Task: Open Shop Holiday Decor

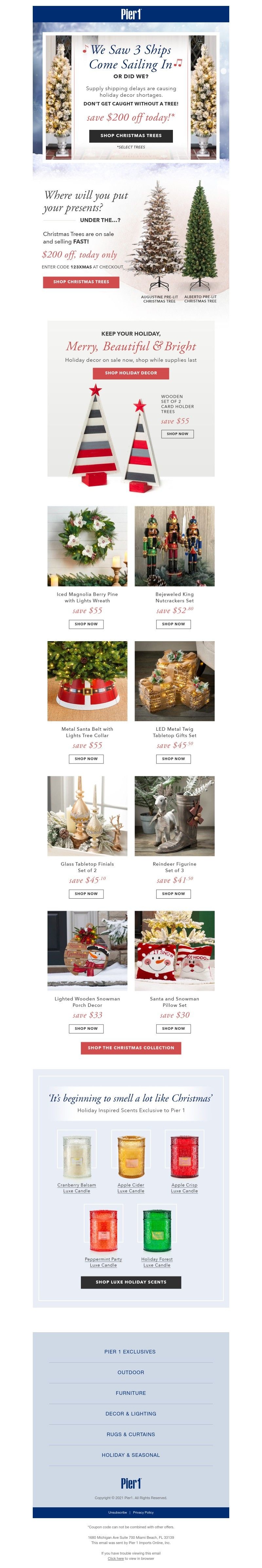Action: pyautogui.click(x=131, y=373)
